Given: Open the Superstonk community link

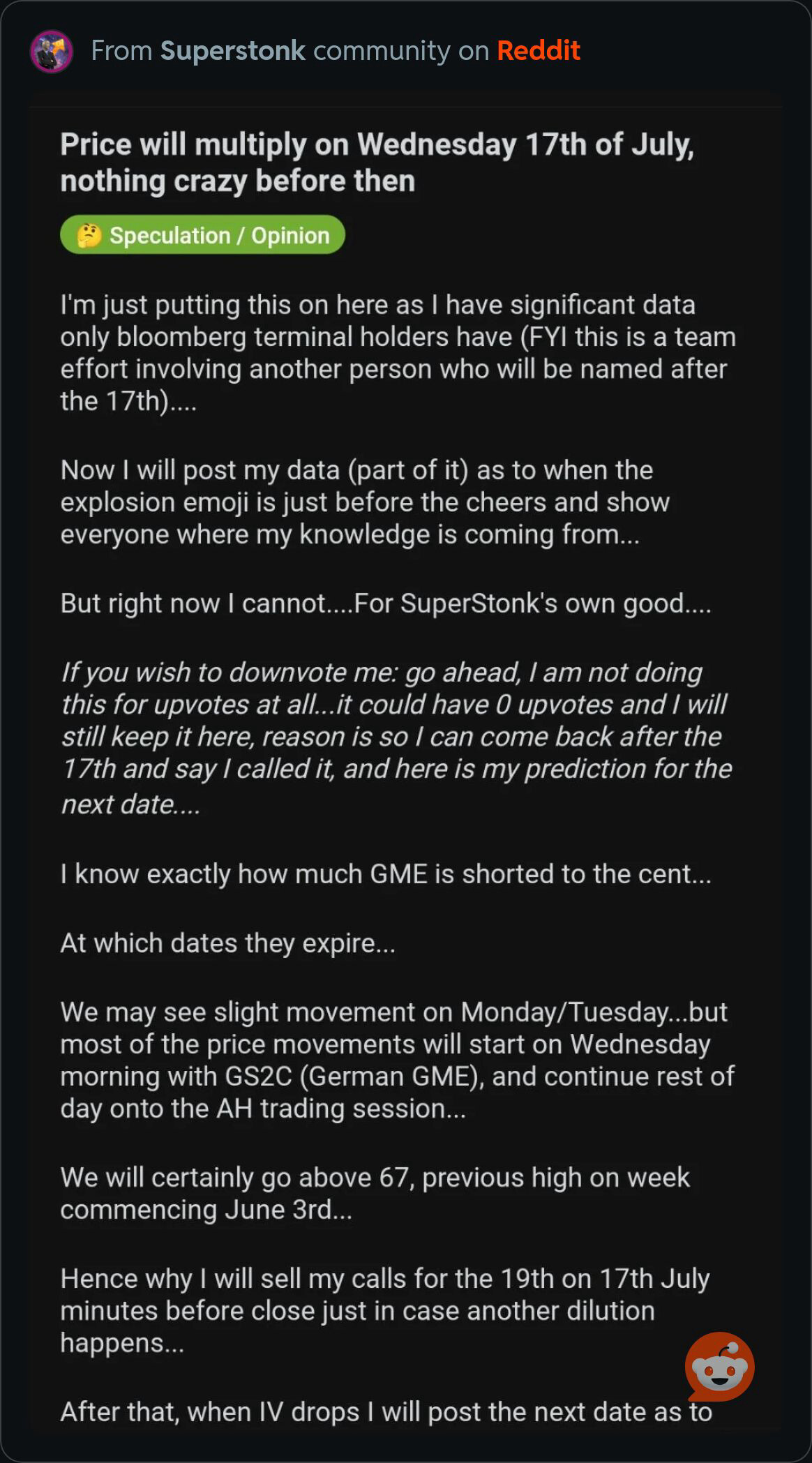Looking at the screenshot, I should coord(232,51).
